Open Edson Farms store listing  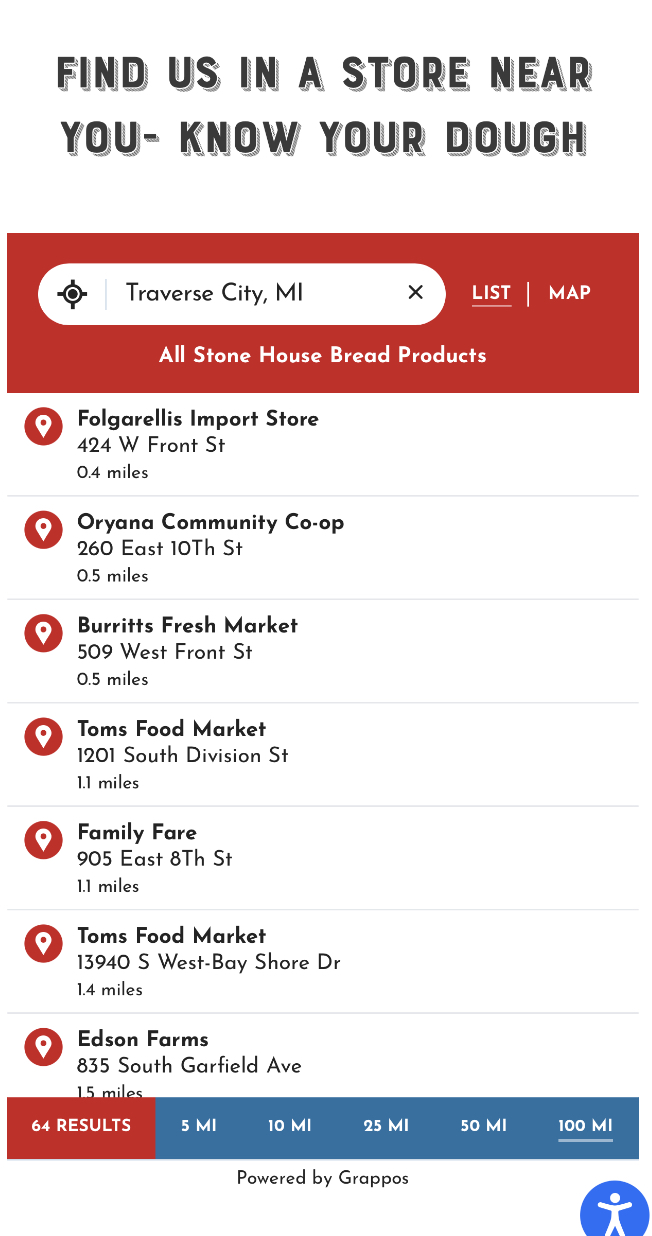(x=143, y=1039)
